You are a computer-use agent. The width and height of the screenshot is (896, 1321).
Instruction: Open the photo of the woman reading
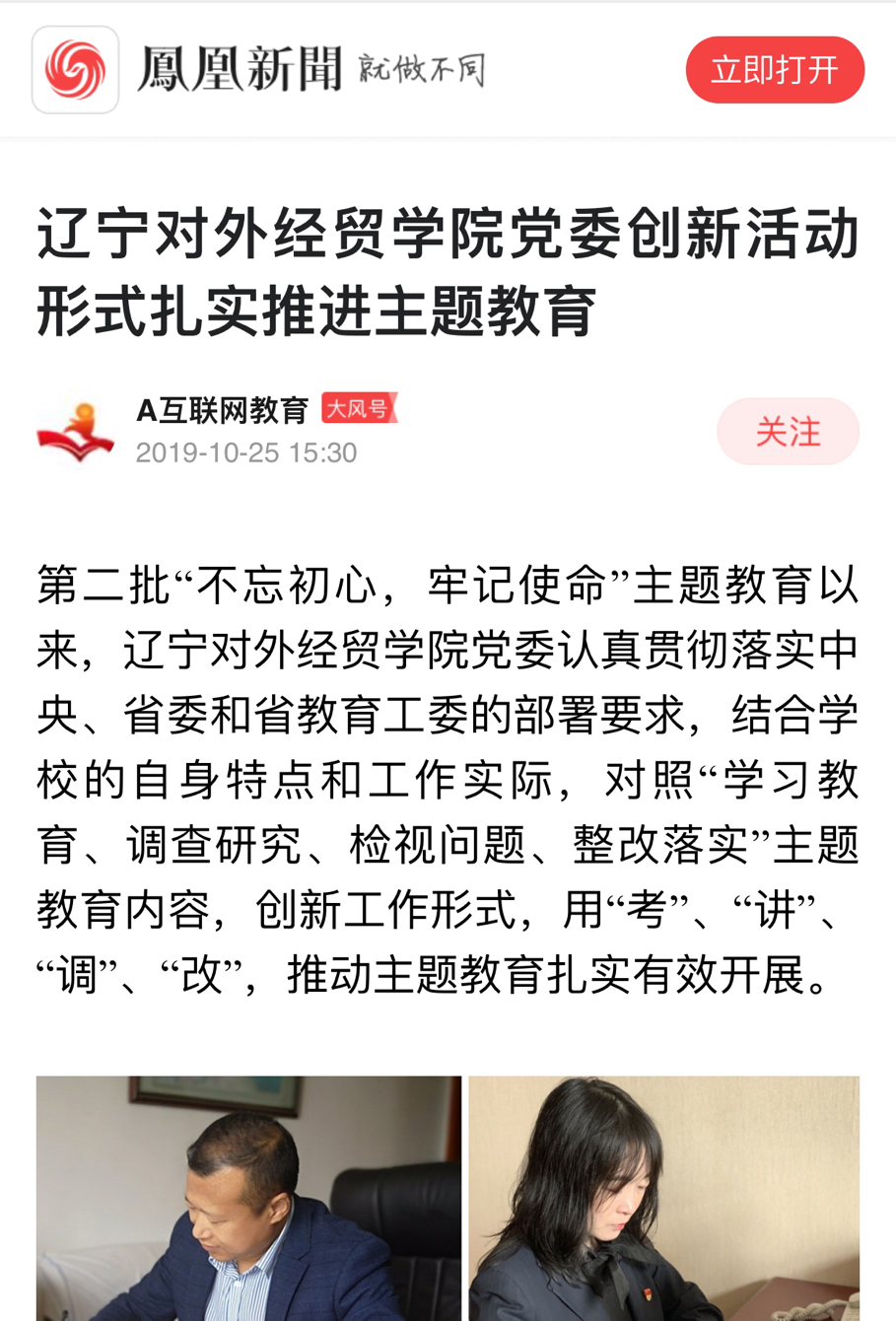(663, 1198)
